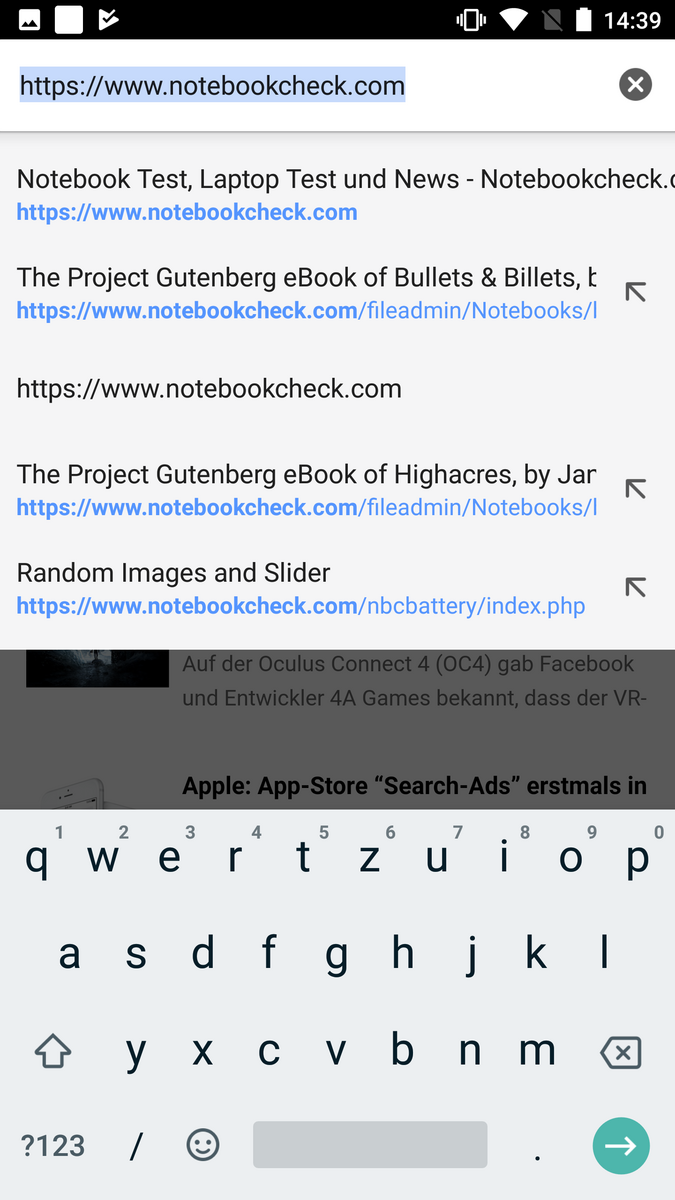
Task: Open the emoji keyboard
Action: click(203, 1145)
